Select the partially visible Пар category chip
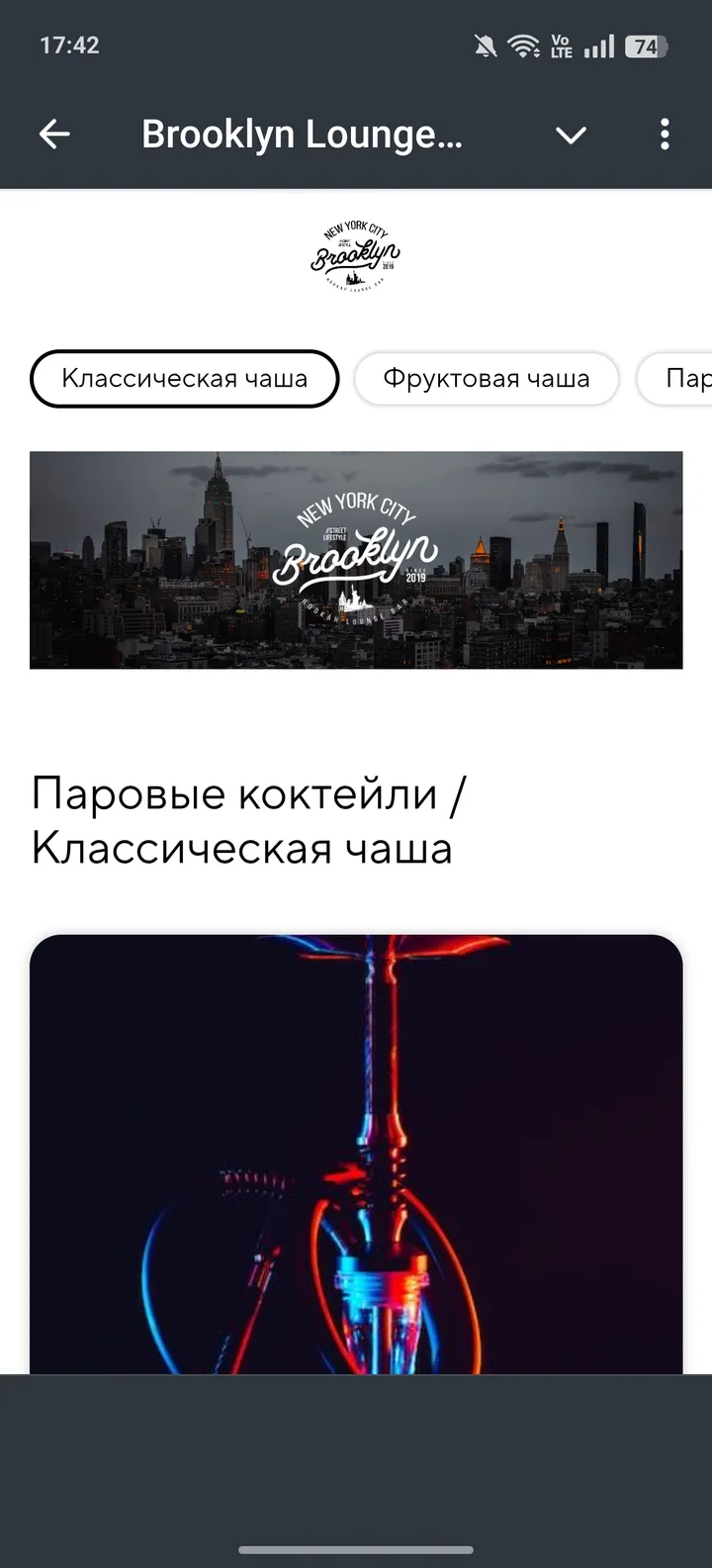Image resolution: width=712 pixels, height=1568 pixels. [682, 378]
